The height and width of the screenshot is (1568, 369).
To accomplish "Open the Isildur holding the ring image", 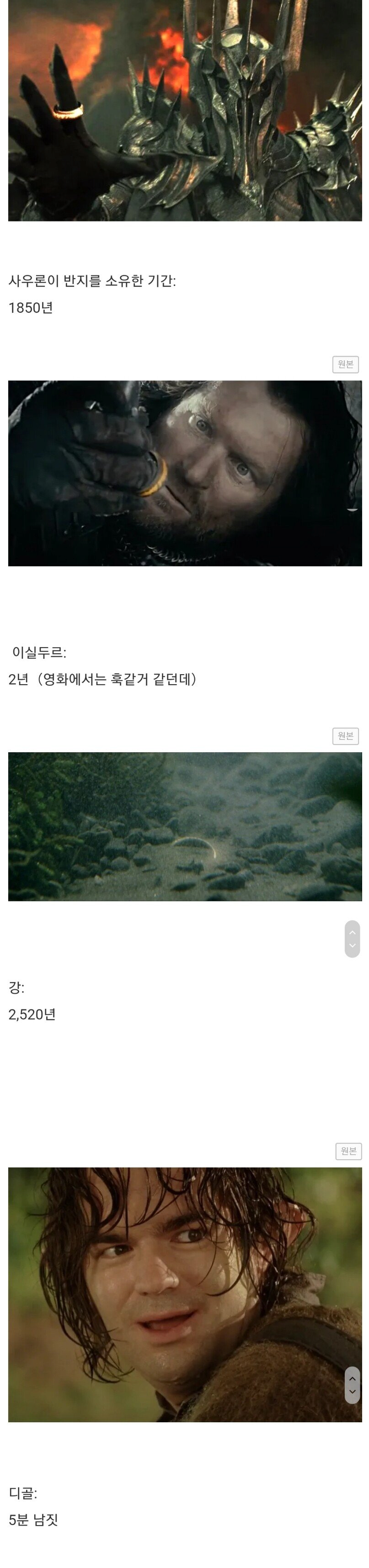I will [x=185, y=473].
